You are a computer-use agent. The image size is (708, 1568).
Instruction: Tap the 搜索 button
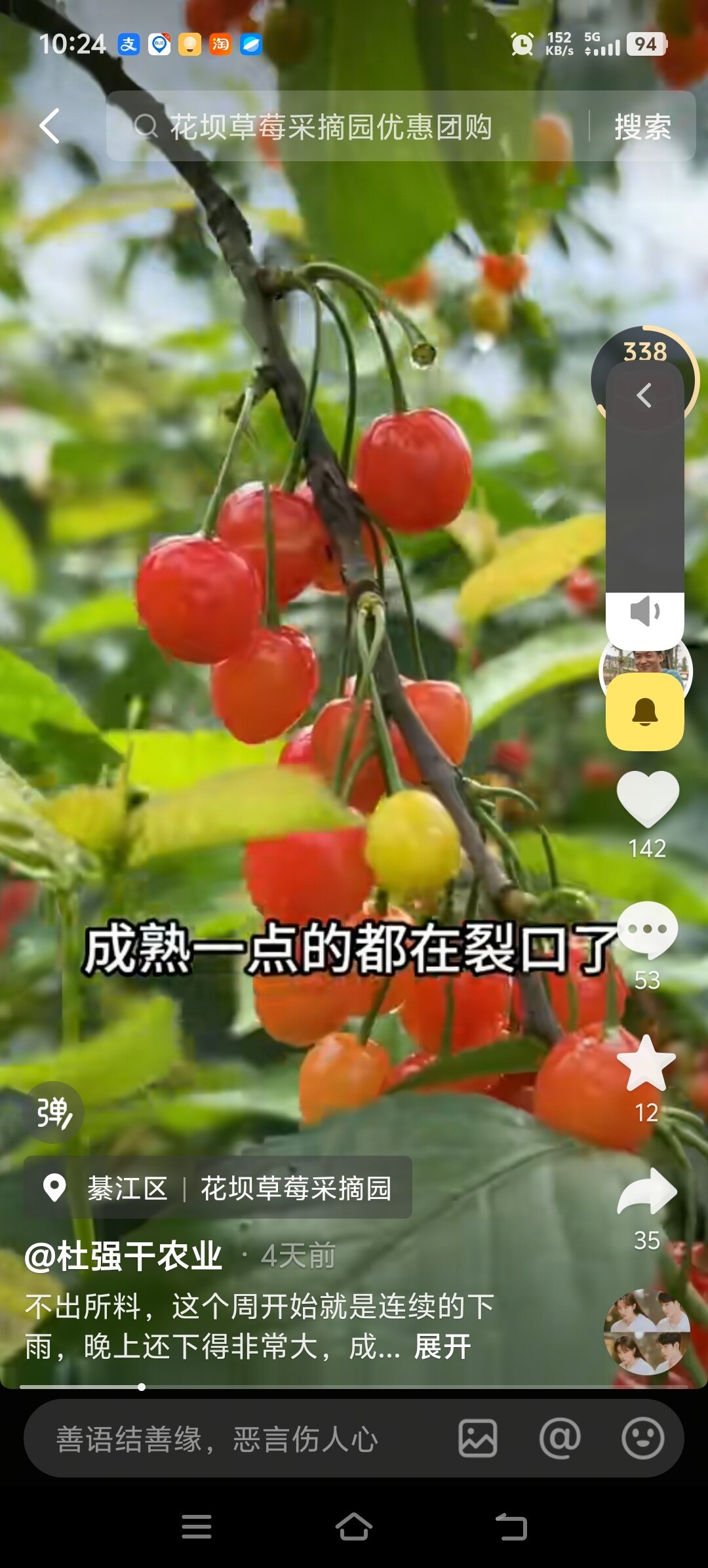[x=642, y=127]
